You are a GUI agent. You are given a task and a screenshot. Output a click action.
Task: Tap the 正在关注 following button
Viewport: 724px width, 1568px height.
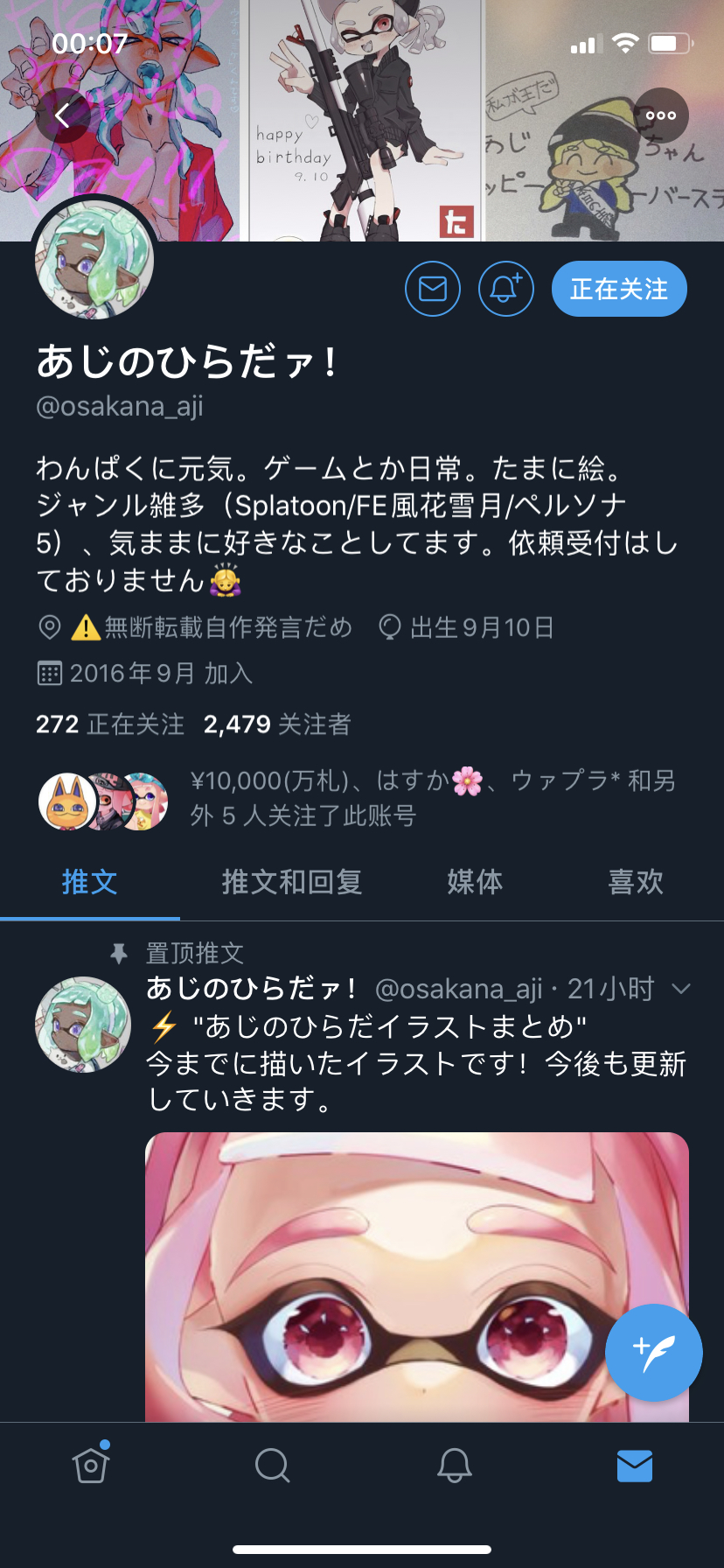tap(619, 289)
